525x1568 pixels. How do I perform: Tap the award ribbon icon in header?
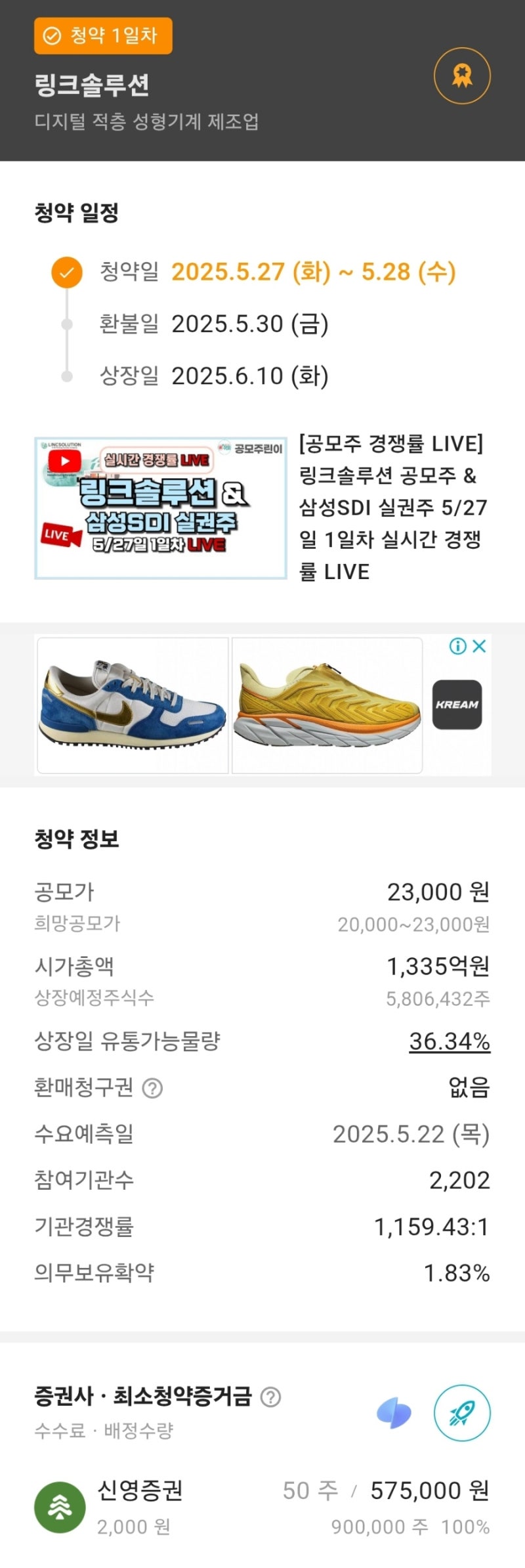(x=462, y=76)
